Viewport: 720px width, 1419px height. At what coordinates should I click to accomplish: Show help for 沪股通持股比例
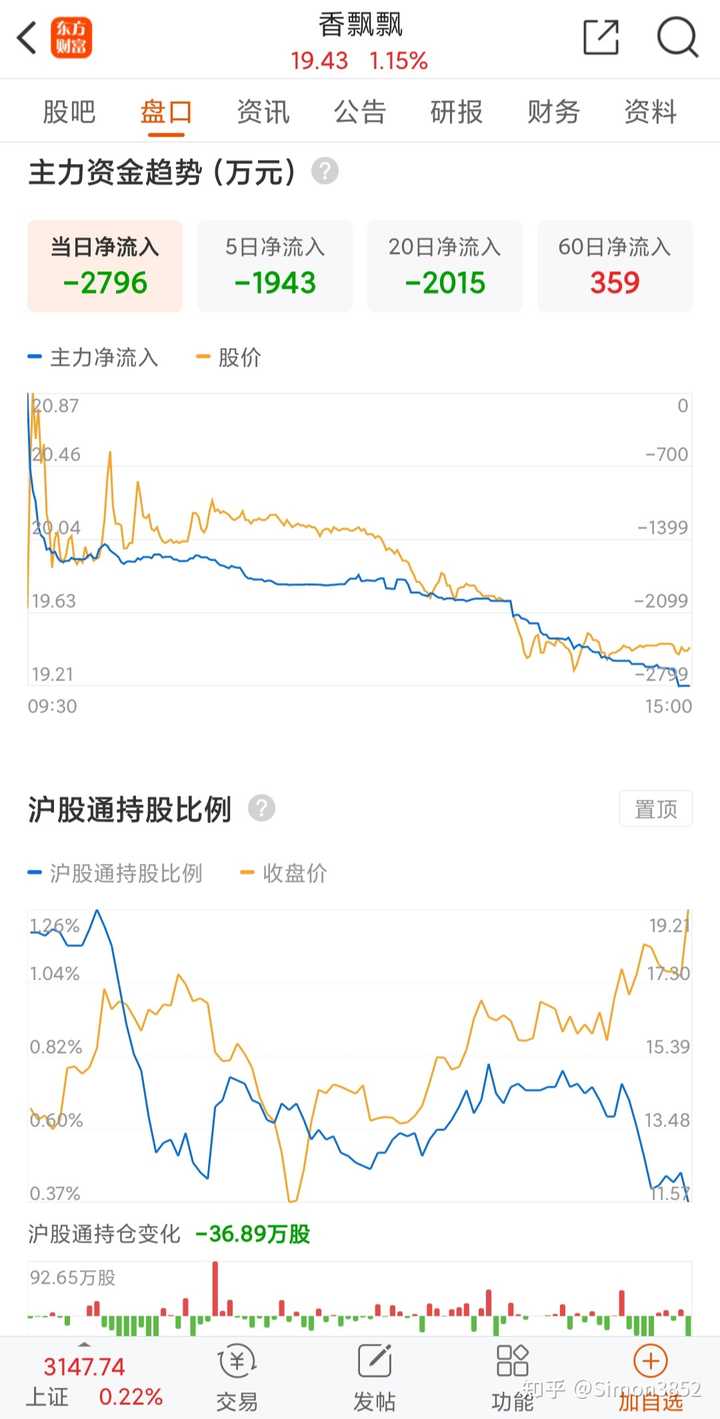click(261, 808)
